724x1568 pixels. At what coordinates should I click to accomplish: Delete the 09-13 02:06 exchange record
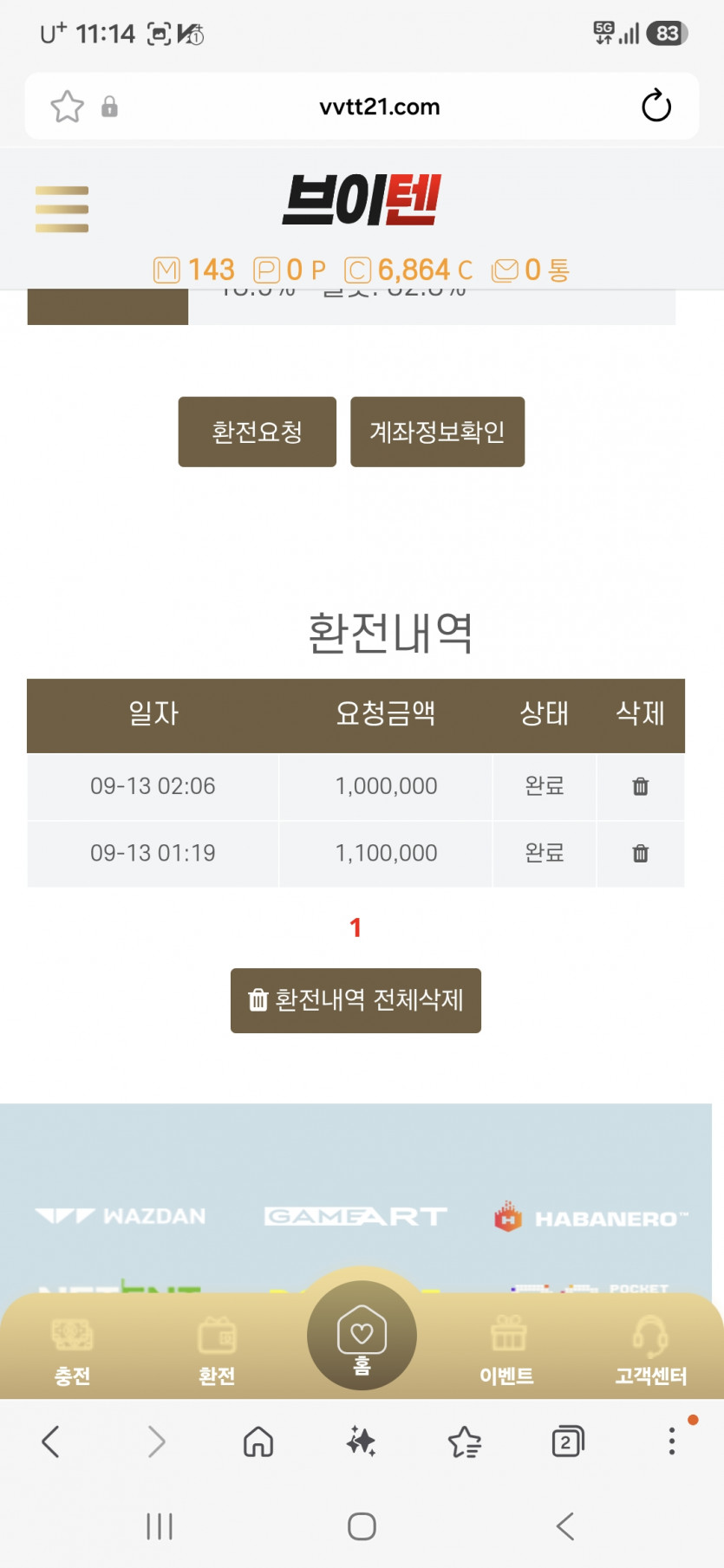(x=641, y=786)
